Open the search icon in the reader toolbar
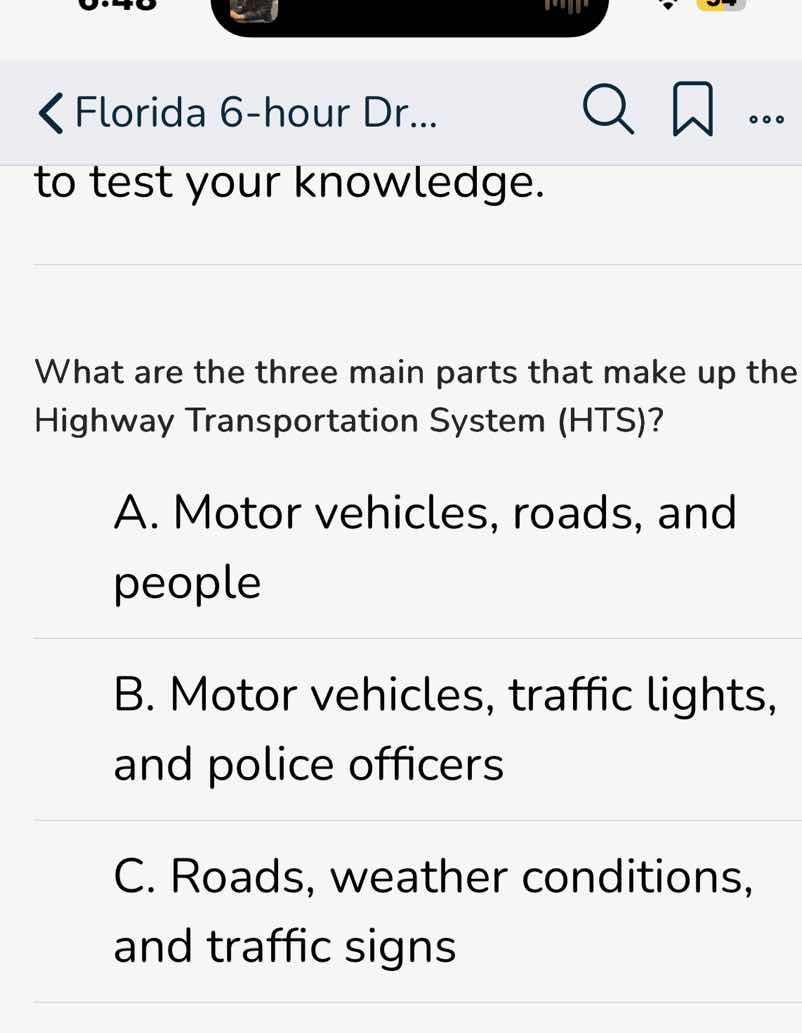The image size is (802, 1033). pyautogui.click(x=610, y=112)
